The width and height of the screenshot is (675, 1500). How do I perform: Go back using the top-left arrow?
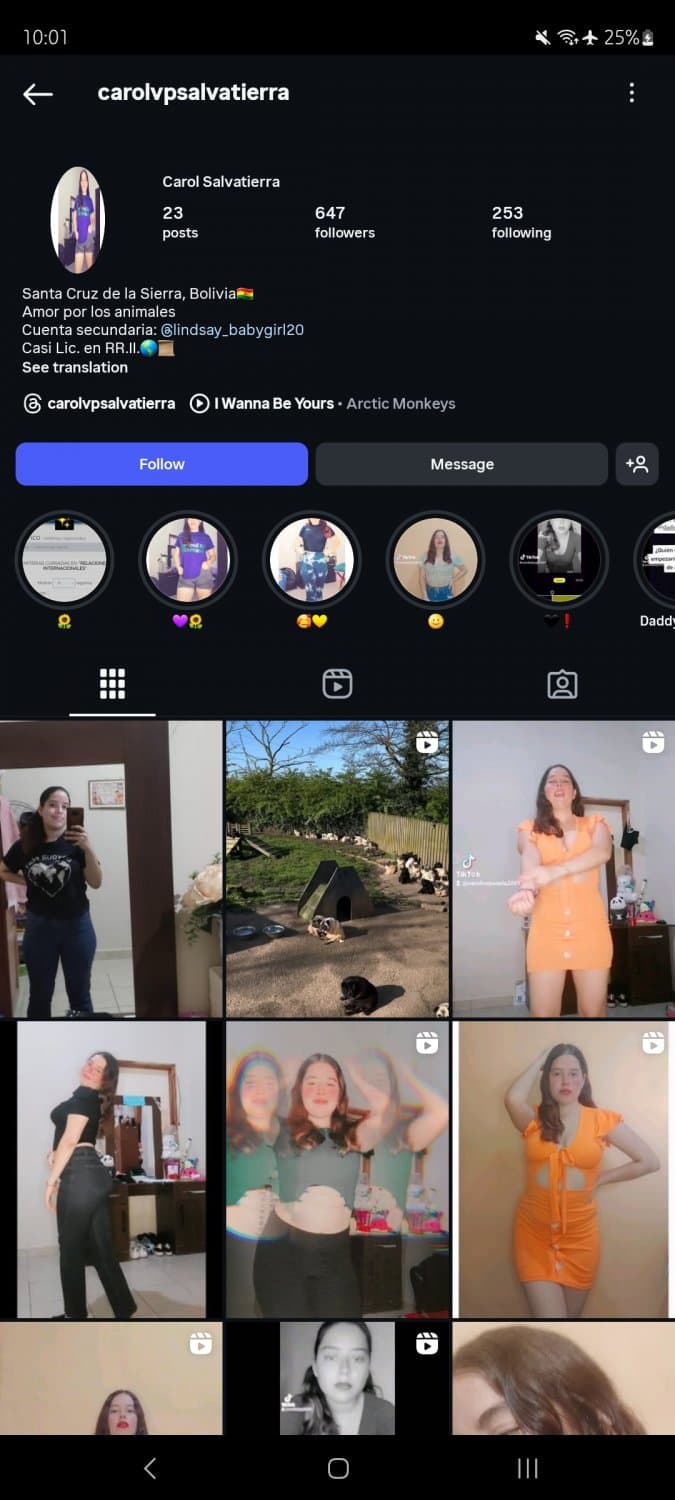pyautogui.click(x=38, y=94)
